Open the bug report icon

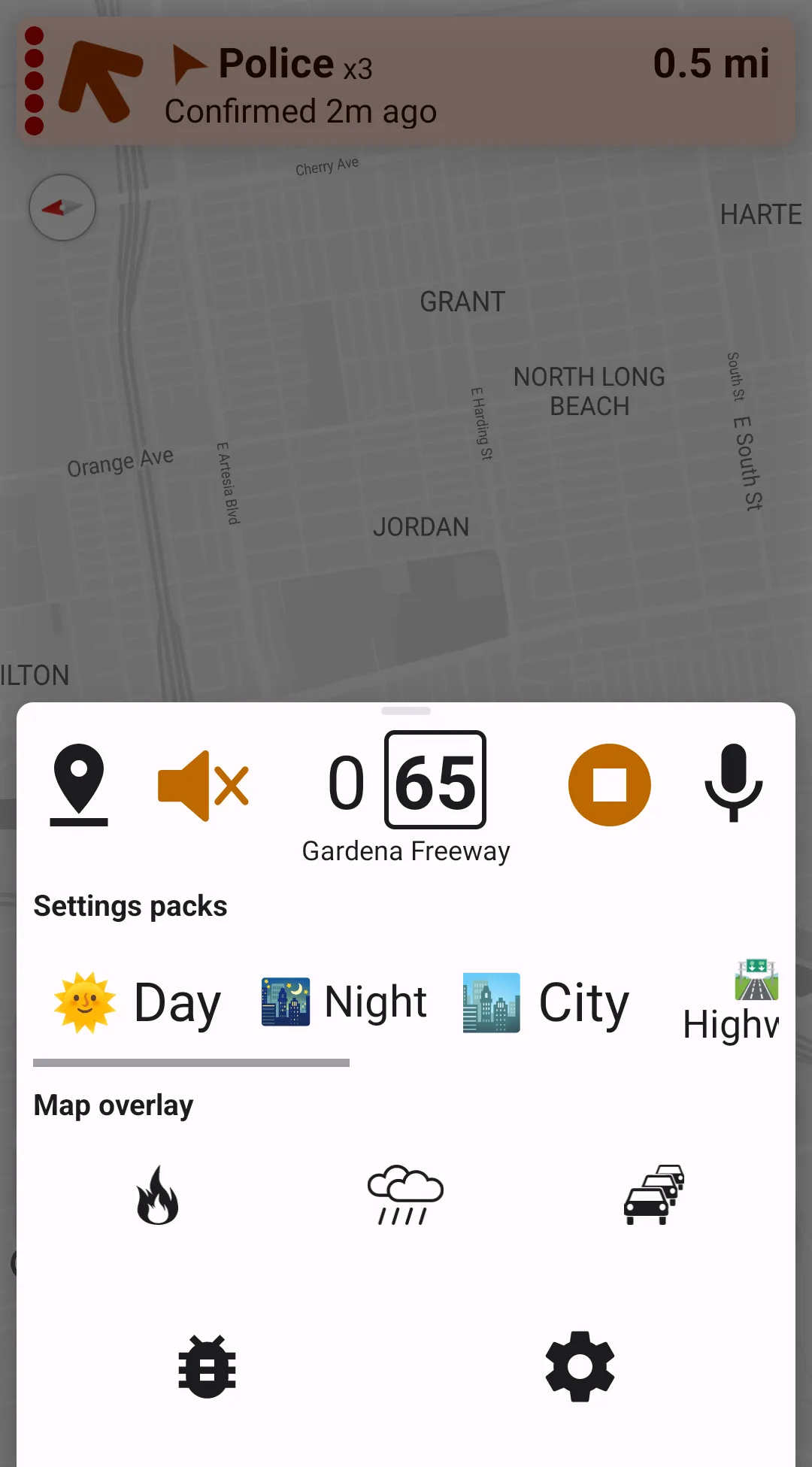[207, 1366]
